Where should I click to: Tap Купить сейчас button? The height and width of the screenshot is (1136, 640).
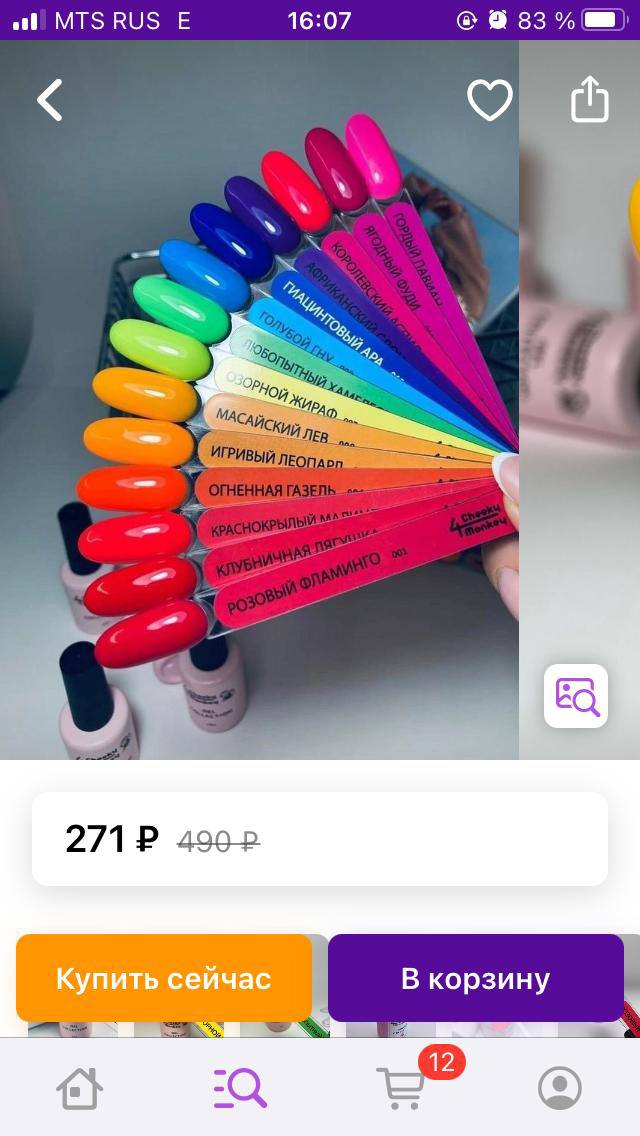[164, 978]
